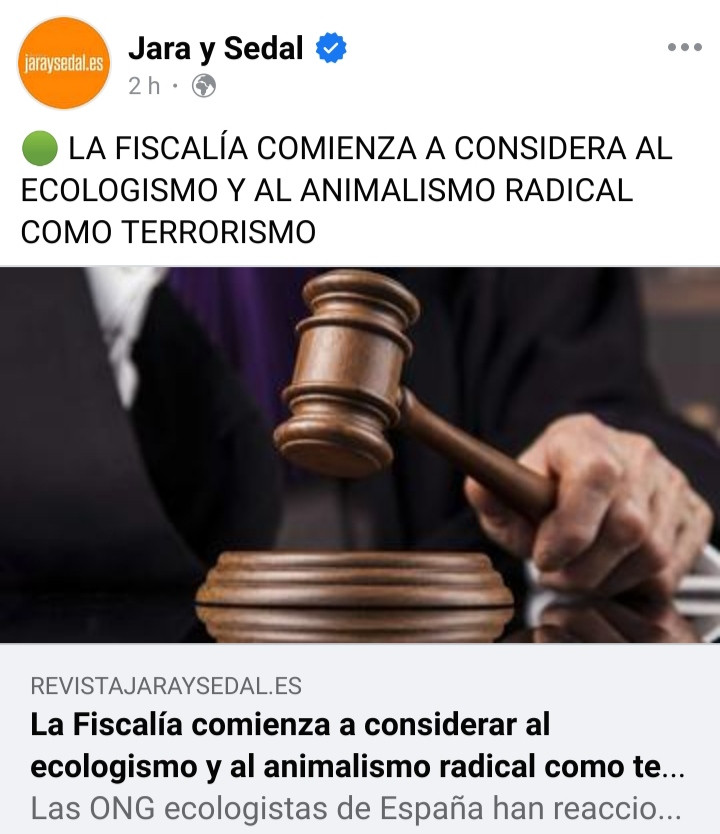
Task: Open the gavel article preview image
Action: (360, 455)
